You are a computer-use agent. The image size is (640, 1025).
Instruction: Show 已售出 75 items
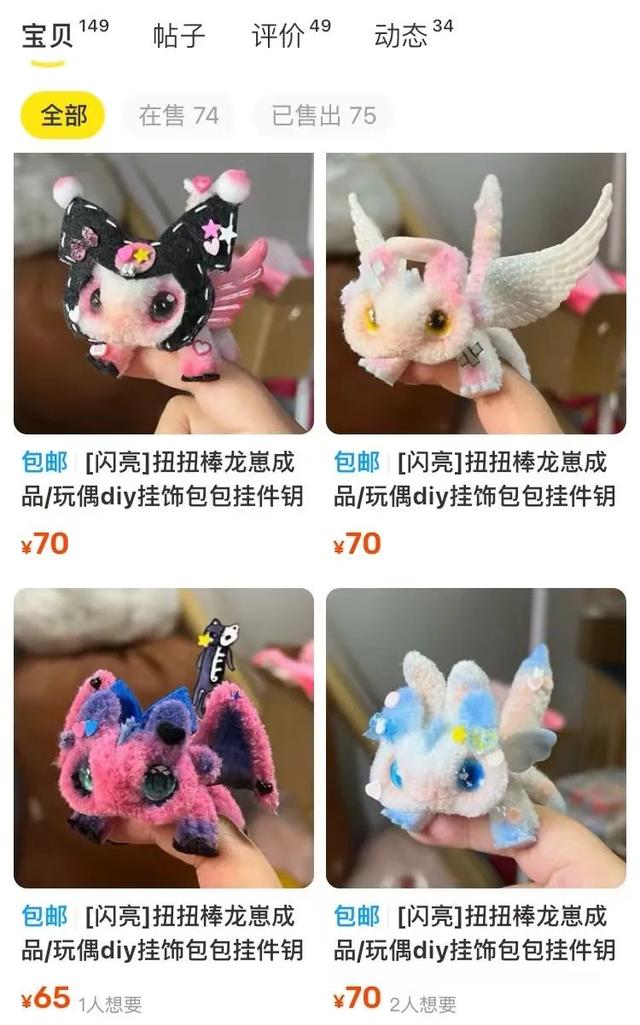pos(323,116)
